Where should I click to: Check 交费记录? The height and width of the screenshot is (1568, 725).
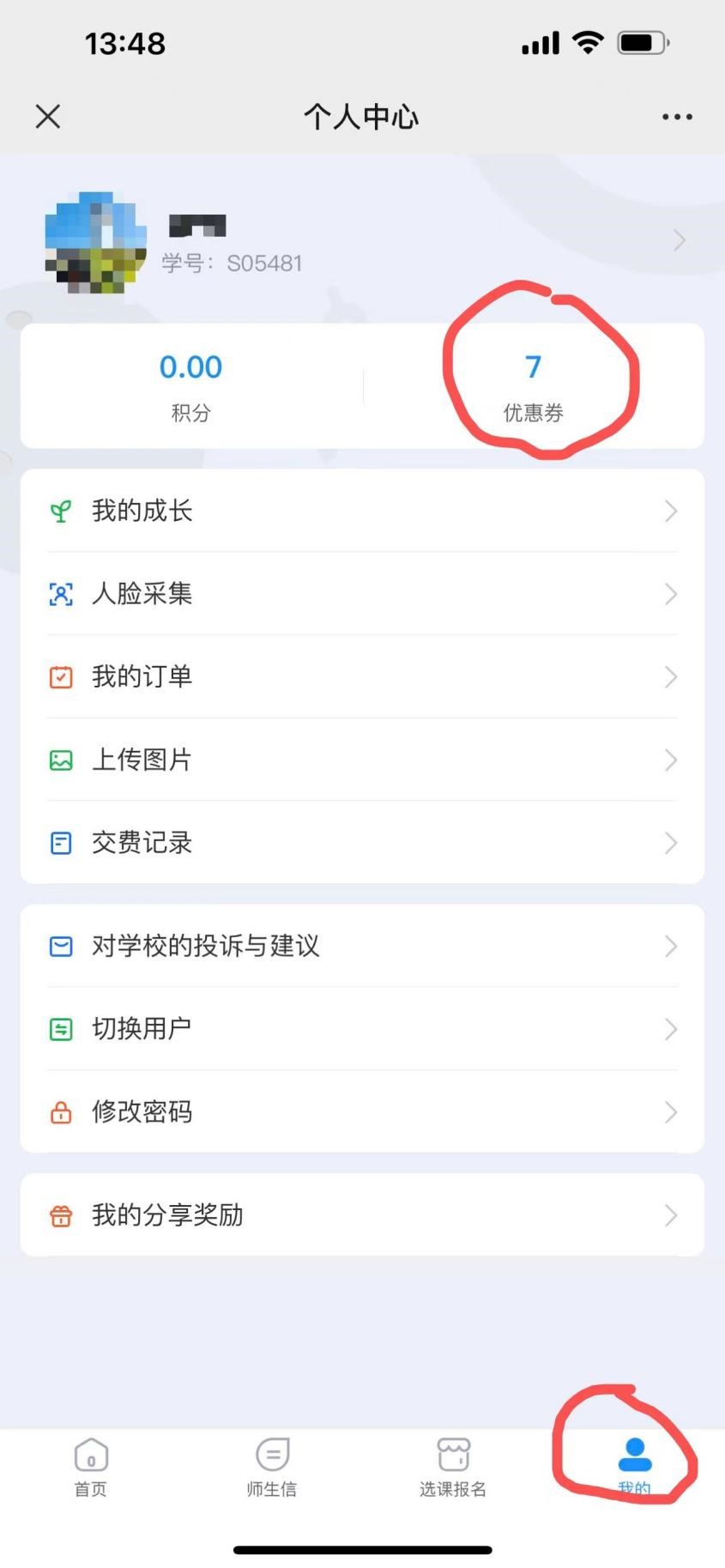click(x=362, y=843)
